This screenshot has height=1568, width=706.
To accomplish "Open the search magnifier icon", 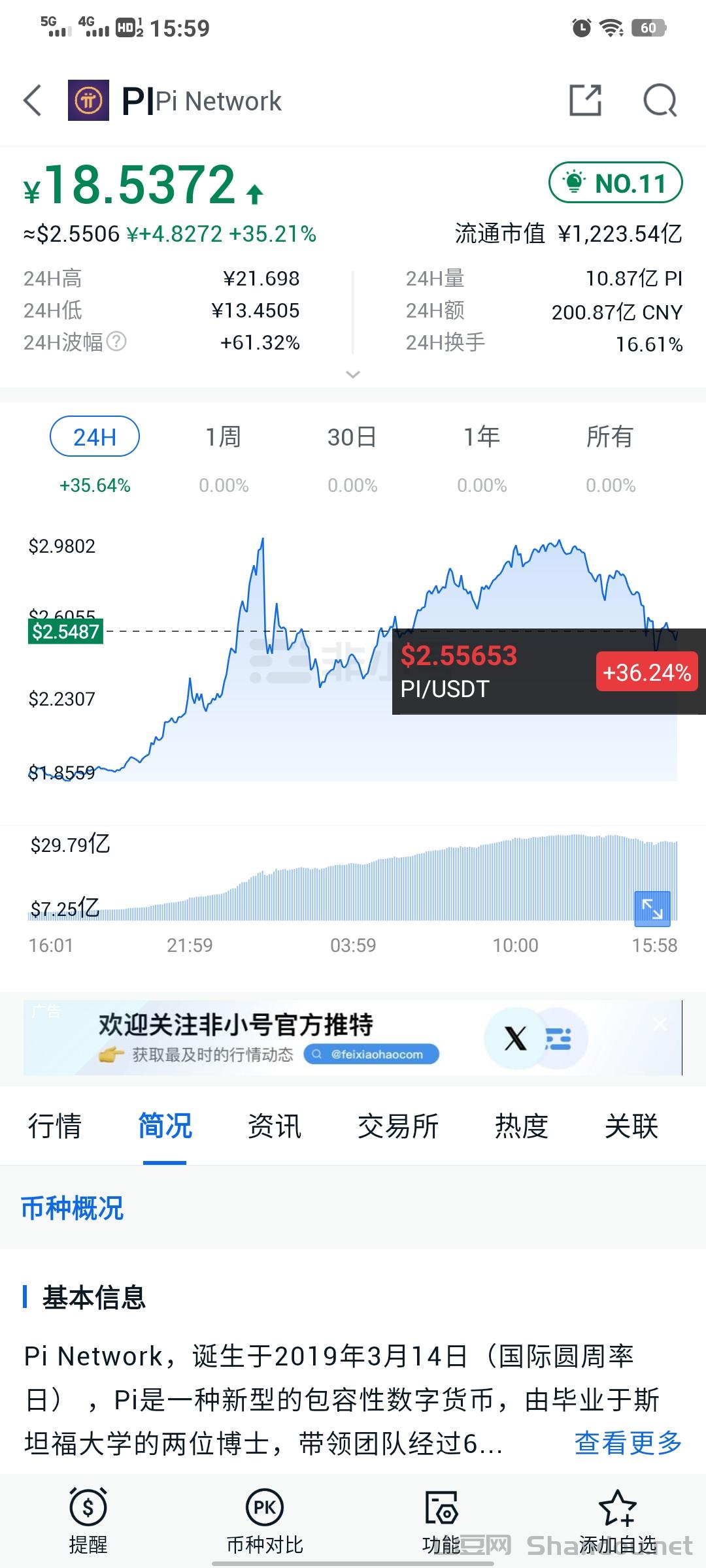I will pyautogui.click(x=660, y=101).
